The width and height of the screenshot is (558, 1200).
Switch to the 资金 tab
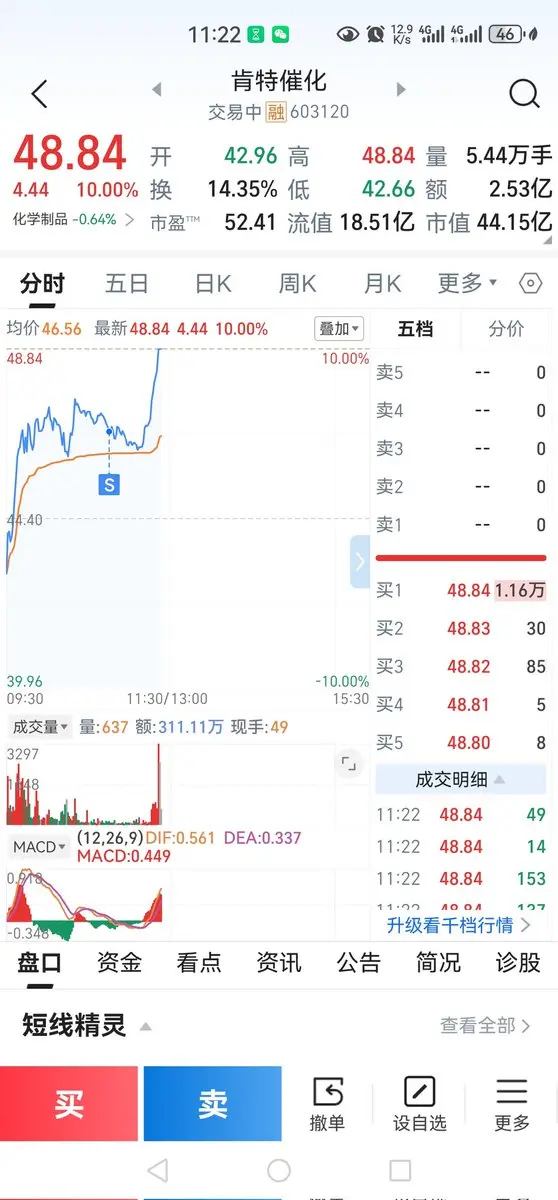(119, 962)
